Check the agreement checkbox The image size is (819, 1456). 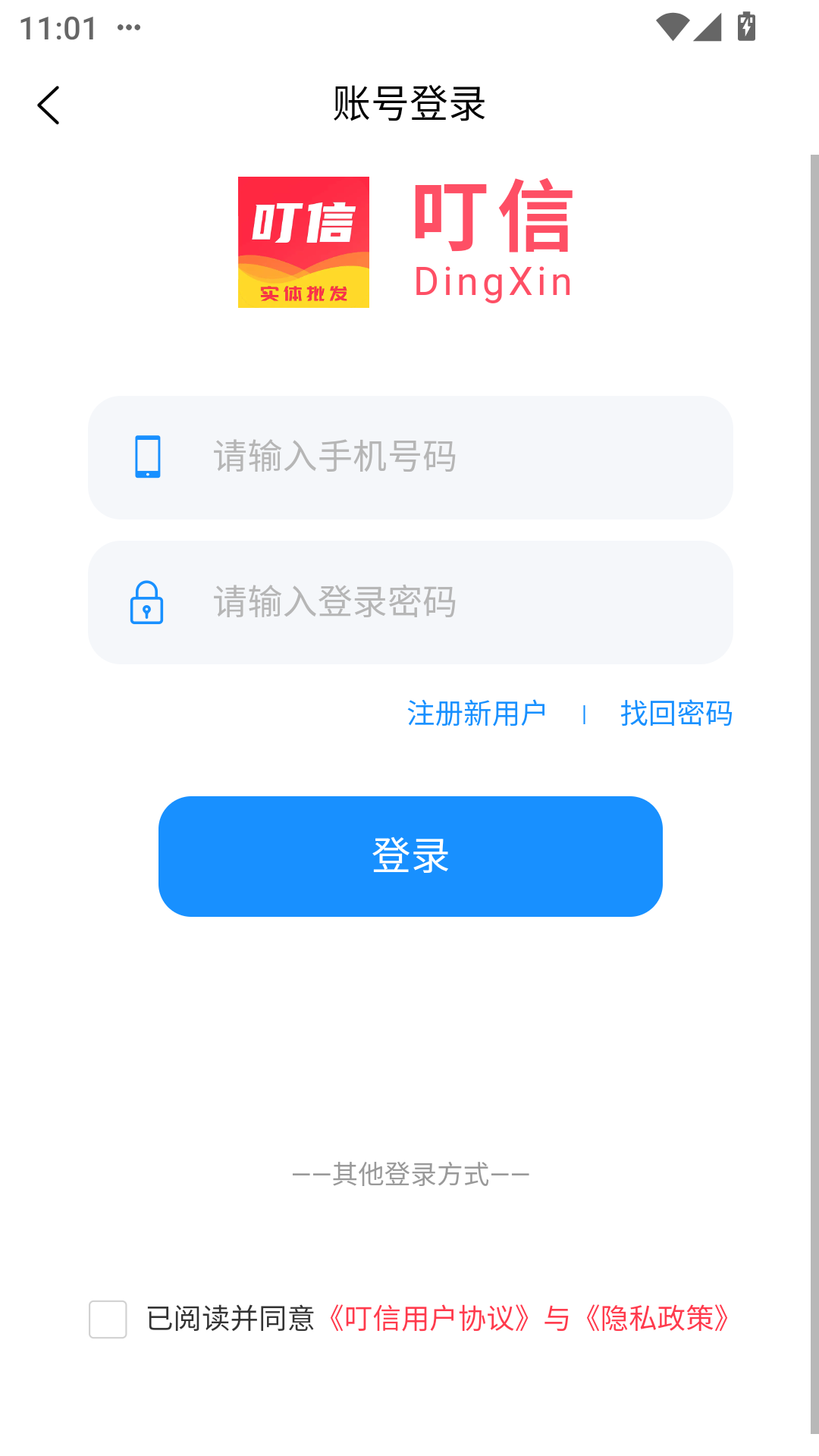(x=108, y=1319)
